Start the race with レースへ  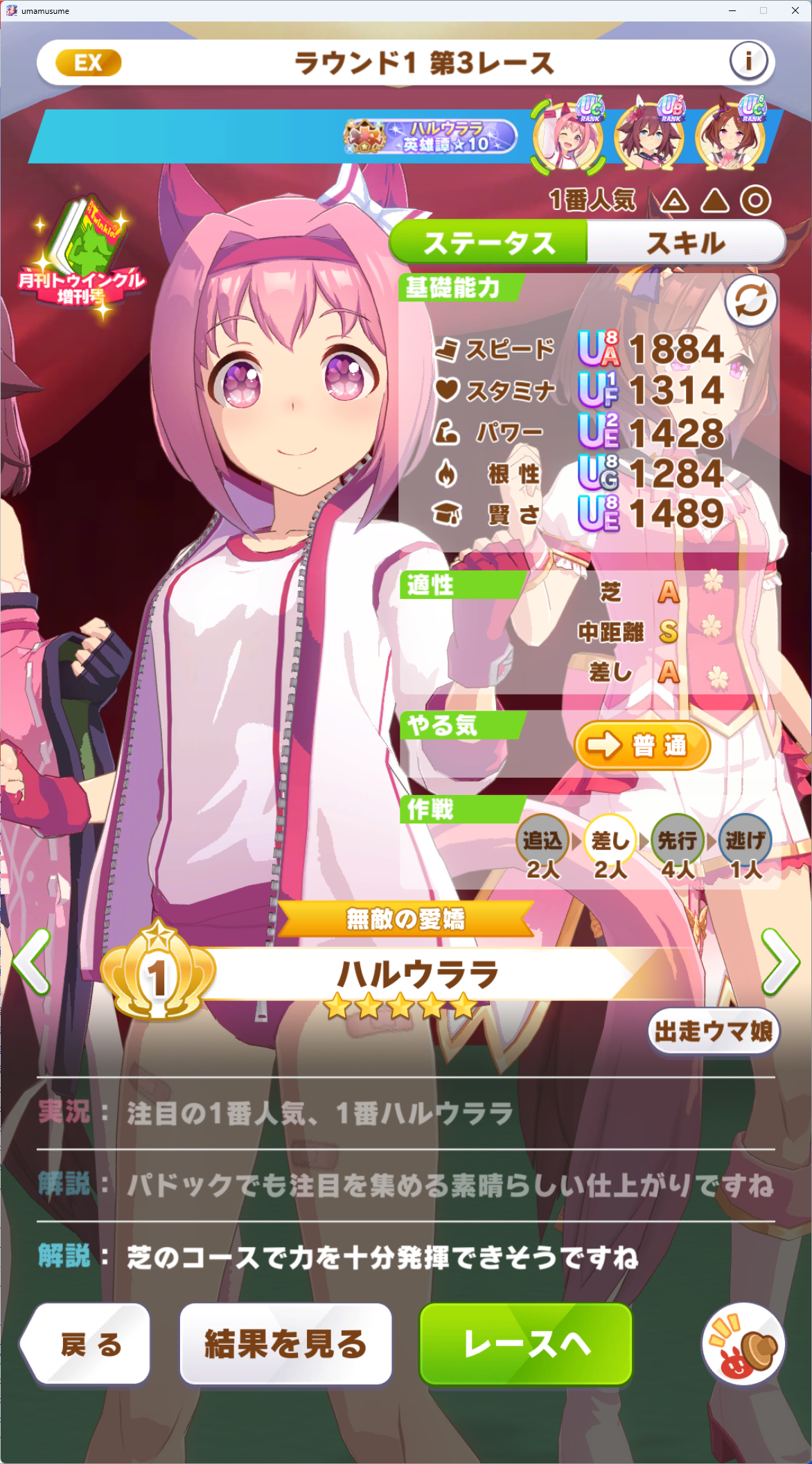pyautogui.click(x=526, y=1344)
